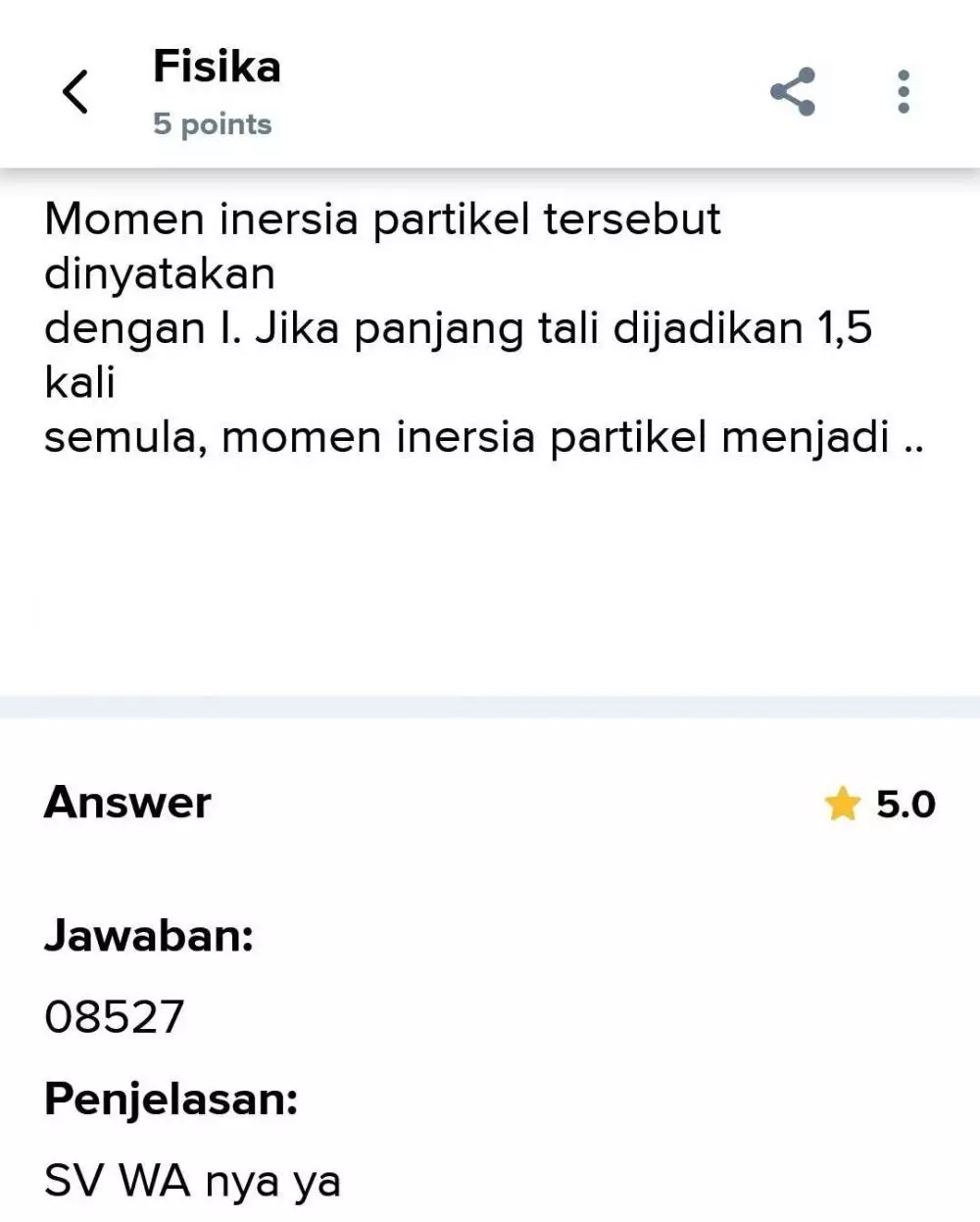Screen dimensions: 980x1222
Task: Tap the Fisika subject title
Action: [x=216, y=66]
